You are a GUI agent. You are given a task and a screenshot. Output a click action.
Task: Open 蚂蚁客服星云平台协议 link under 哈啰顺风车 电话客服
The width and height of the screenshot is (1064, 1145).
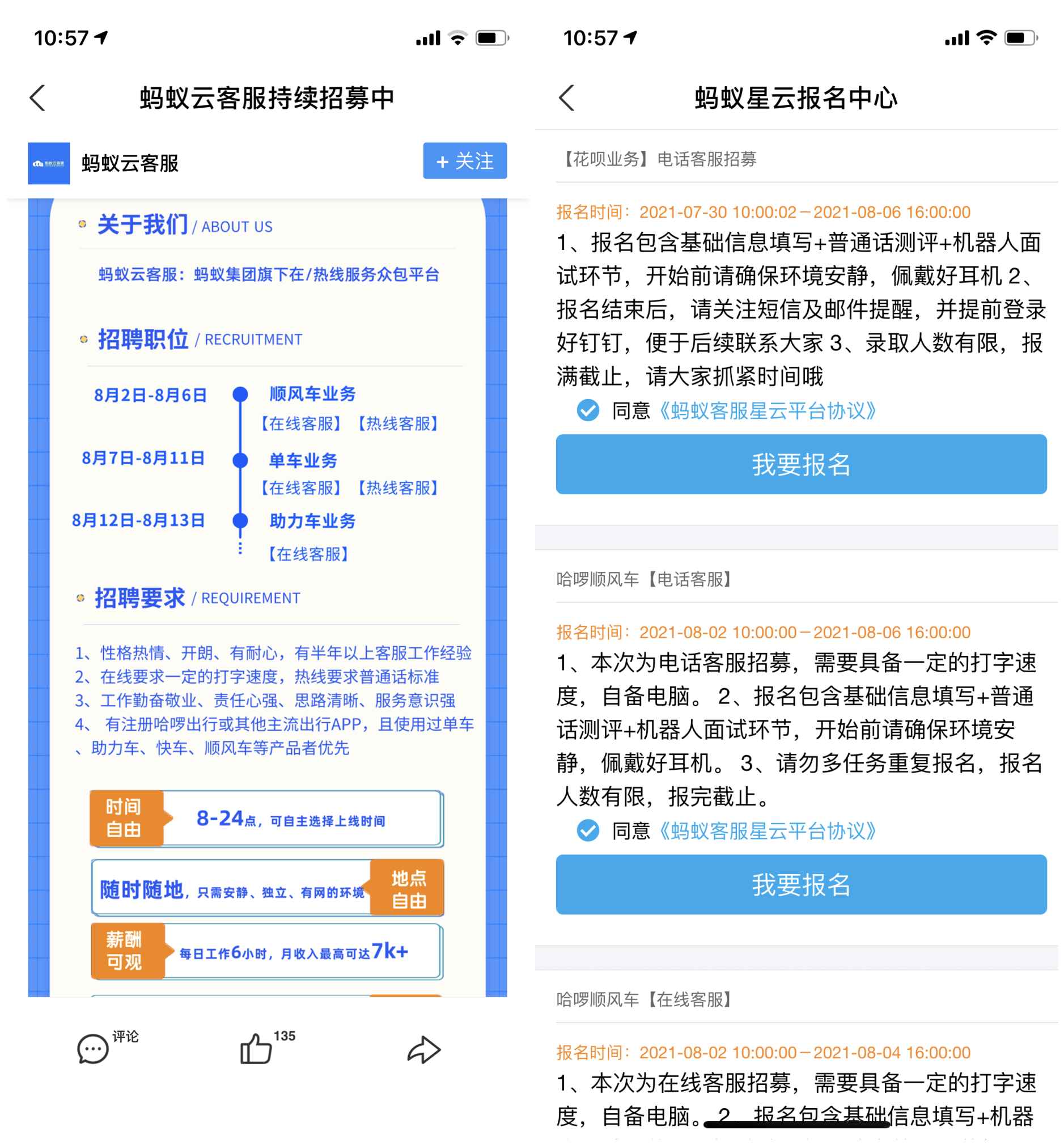[x=767, y=832]
